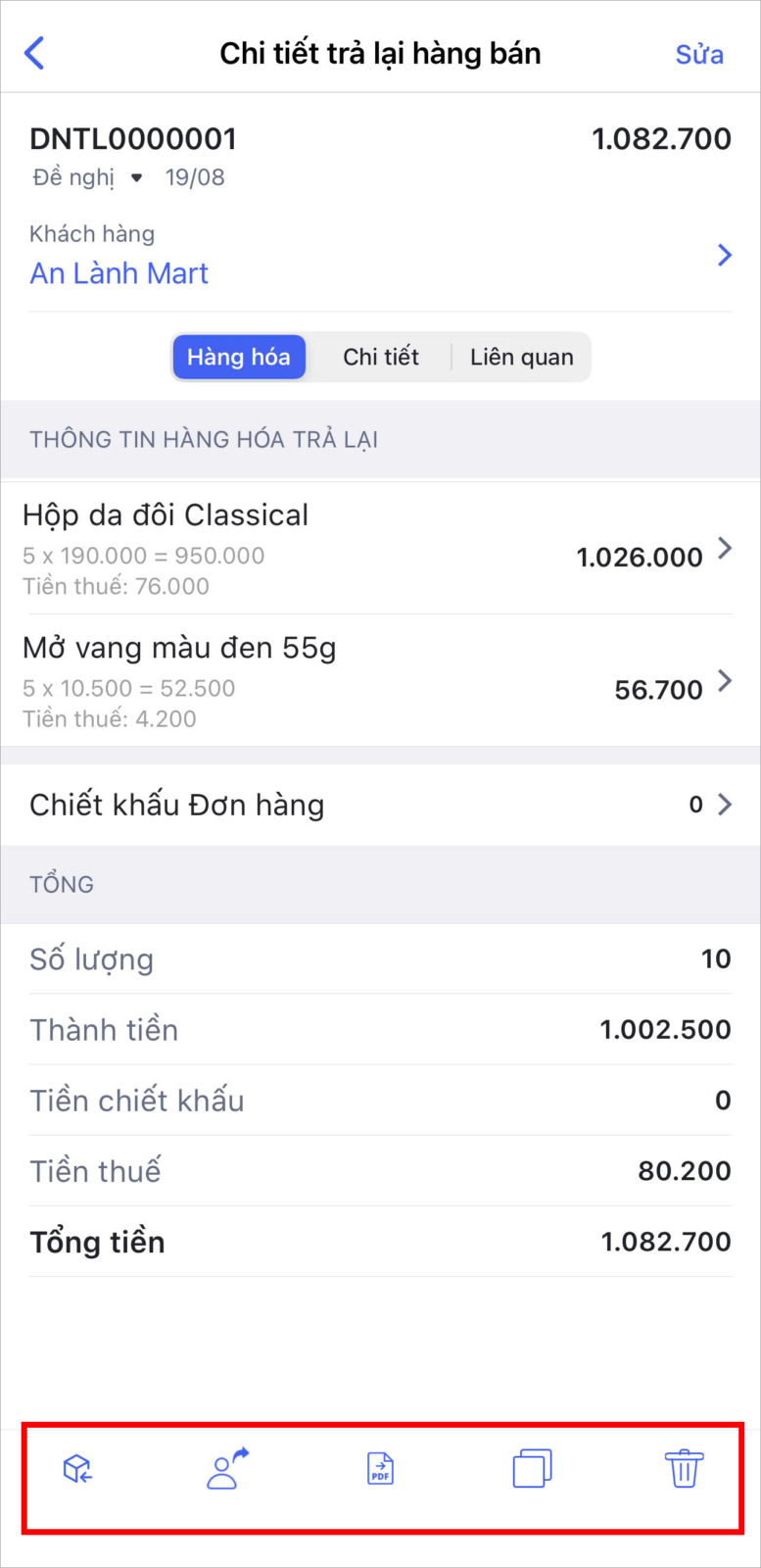Screen dimensions: 761x1568
Task: Open customer An Lành Mart
Action: click(380, 256)
